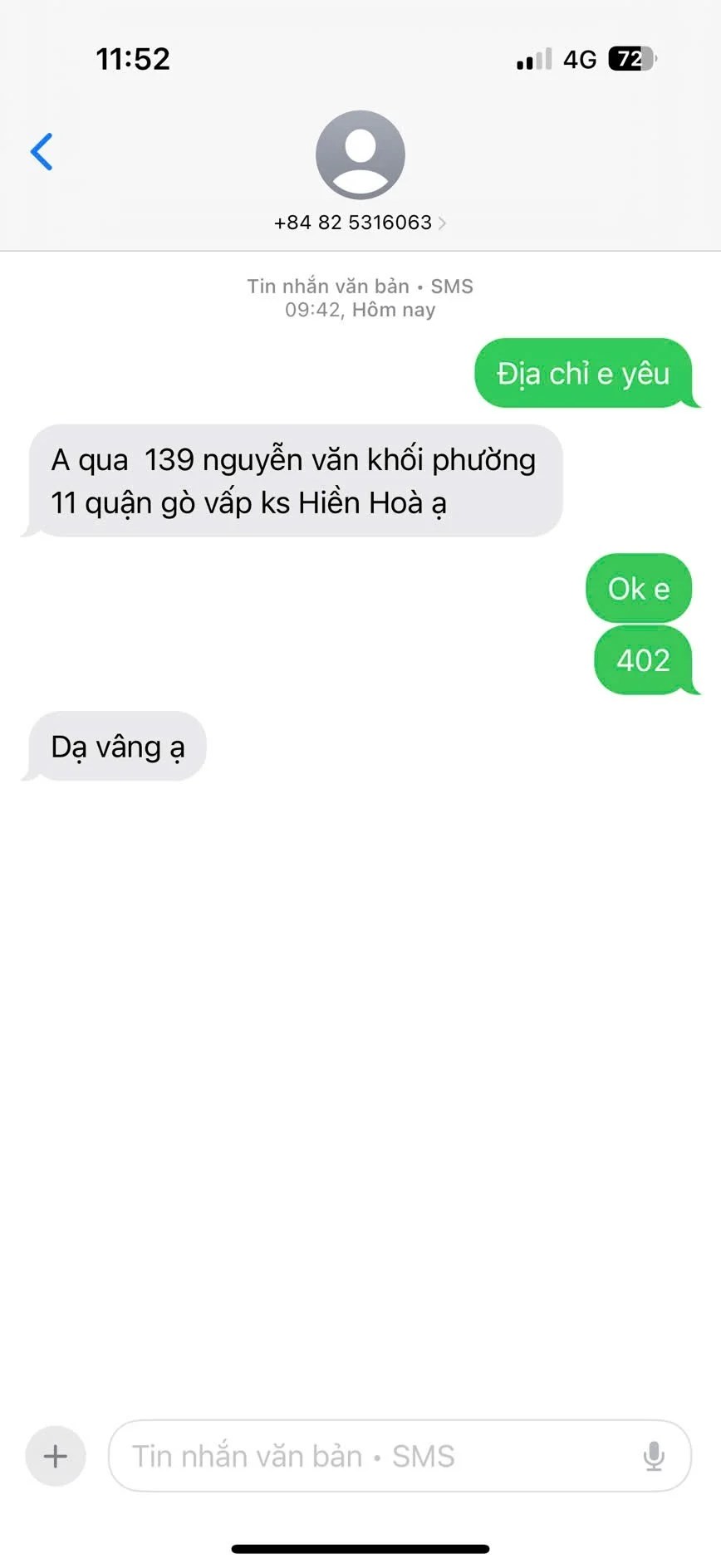Go back to the messages list
Viewport: 721px width, 1568px height.
click(42, 152)
